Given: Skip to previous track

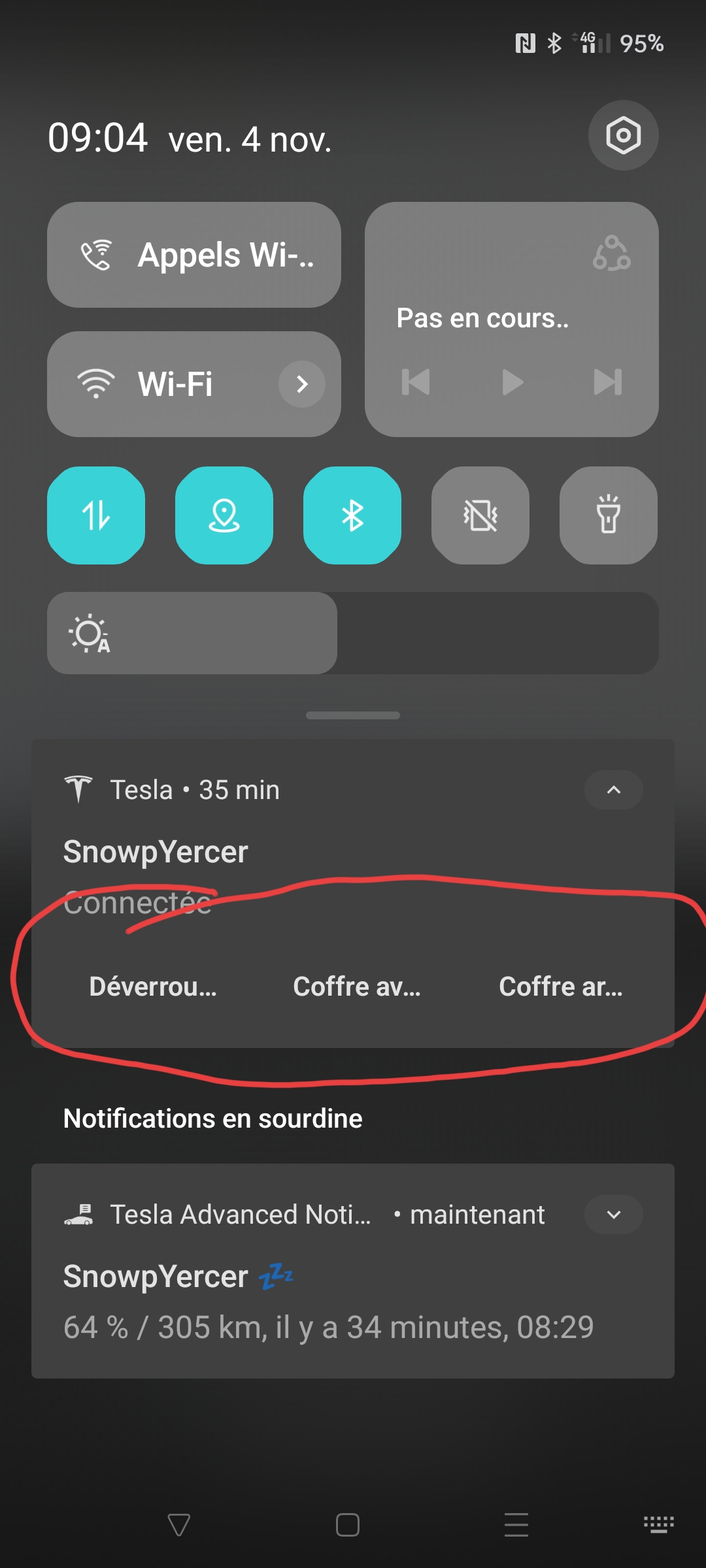Looking at the screenshot, I should tap(416, 382).
